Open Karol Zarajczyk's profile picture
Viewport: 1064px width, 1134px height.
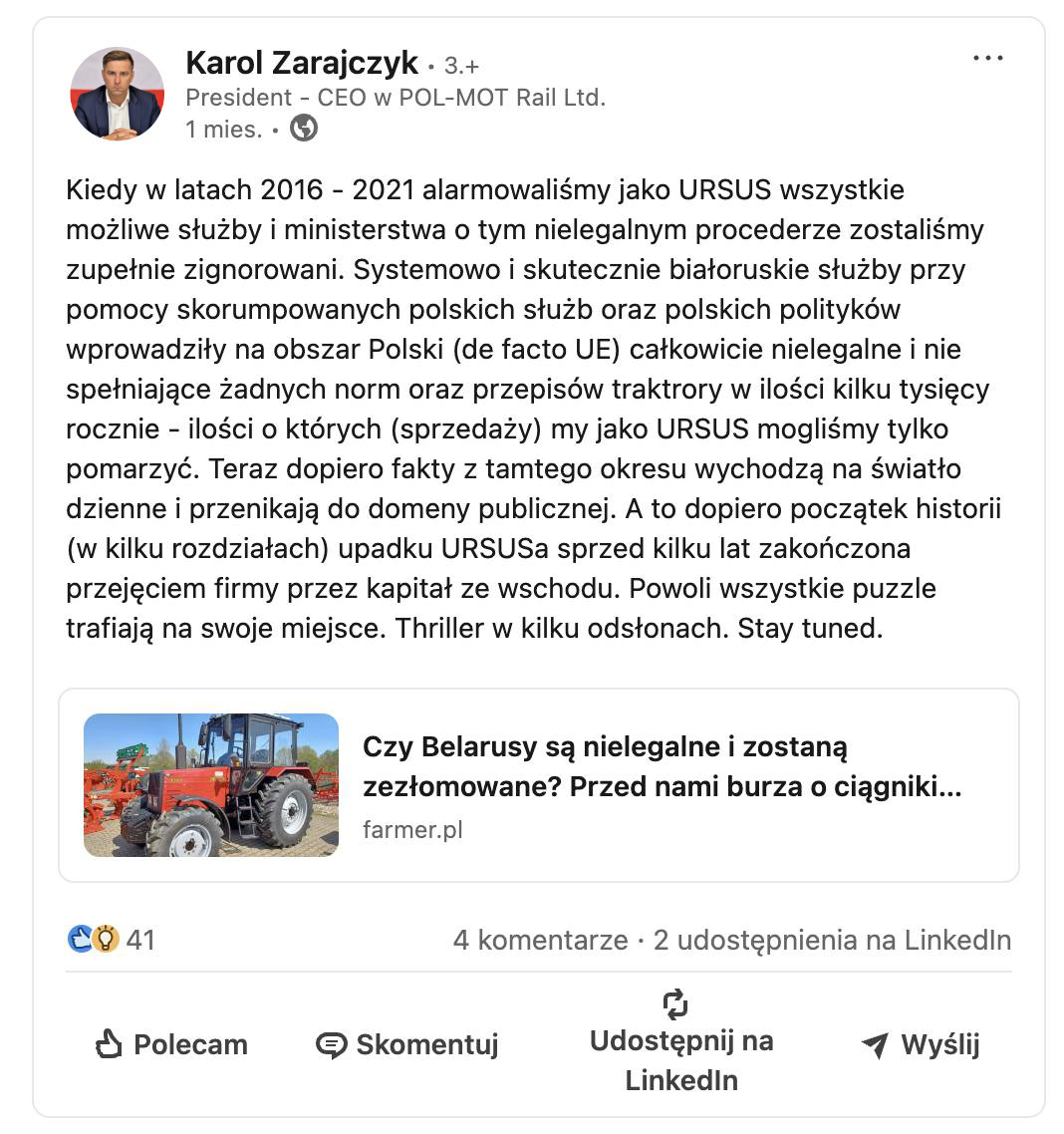(x=118, y=94)
